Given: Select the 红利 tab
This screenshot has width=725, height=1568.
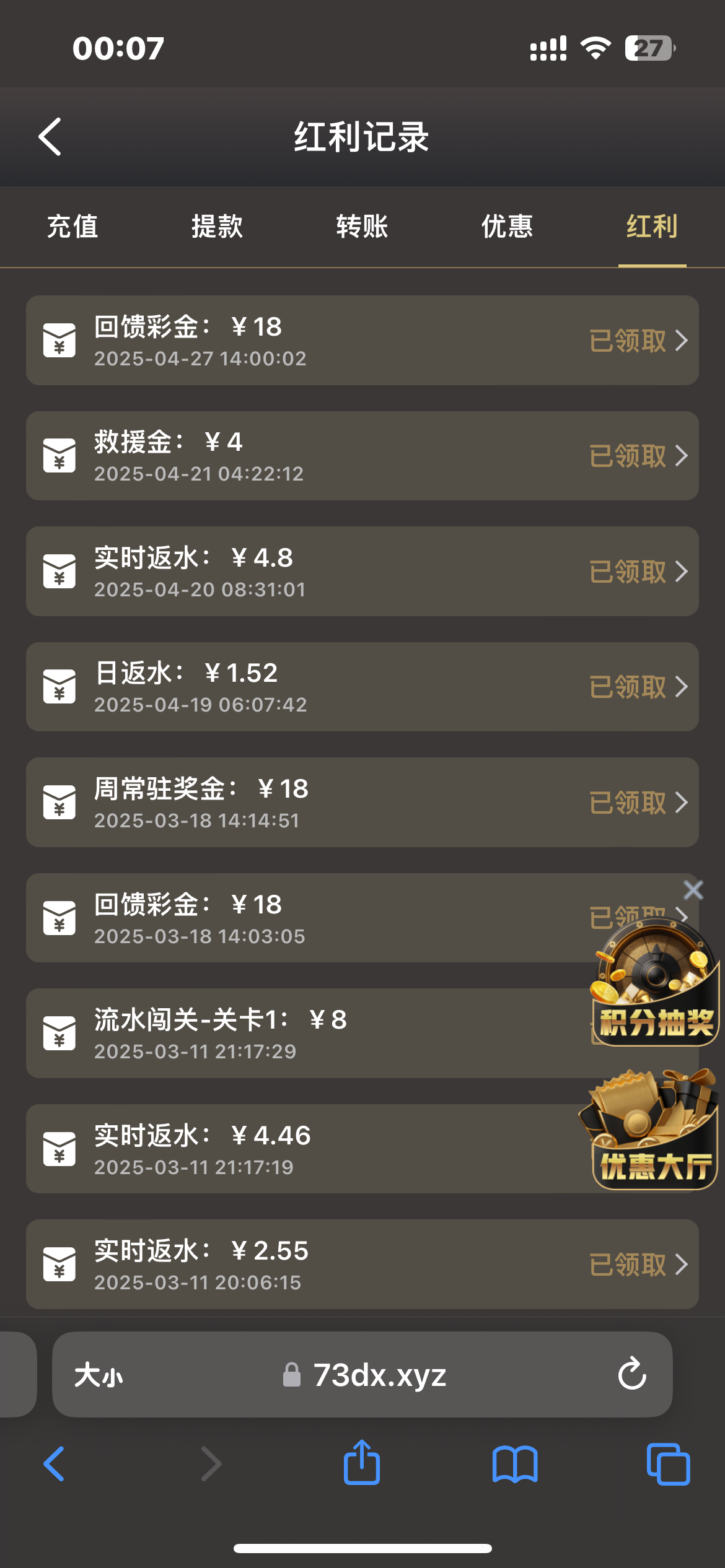Looking at the screenshot, I should click(x=652, y=227).
